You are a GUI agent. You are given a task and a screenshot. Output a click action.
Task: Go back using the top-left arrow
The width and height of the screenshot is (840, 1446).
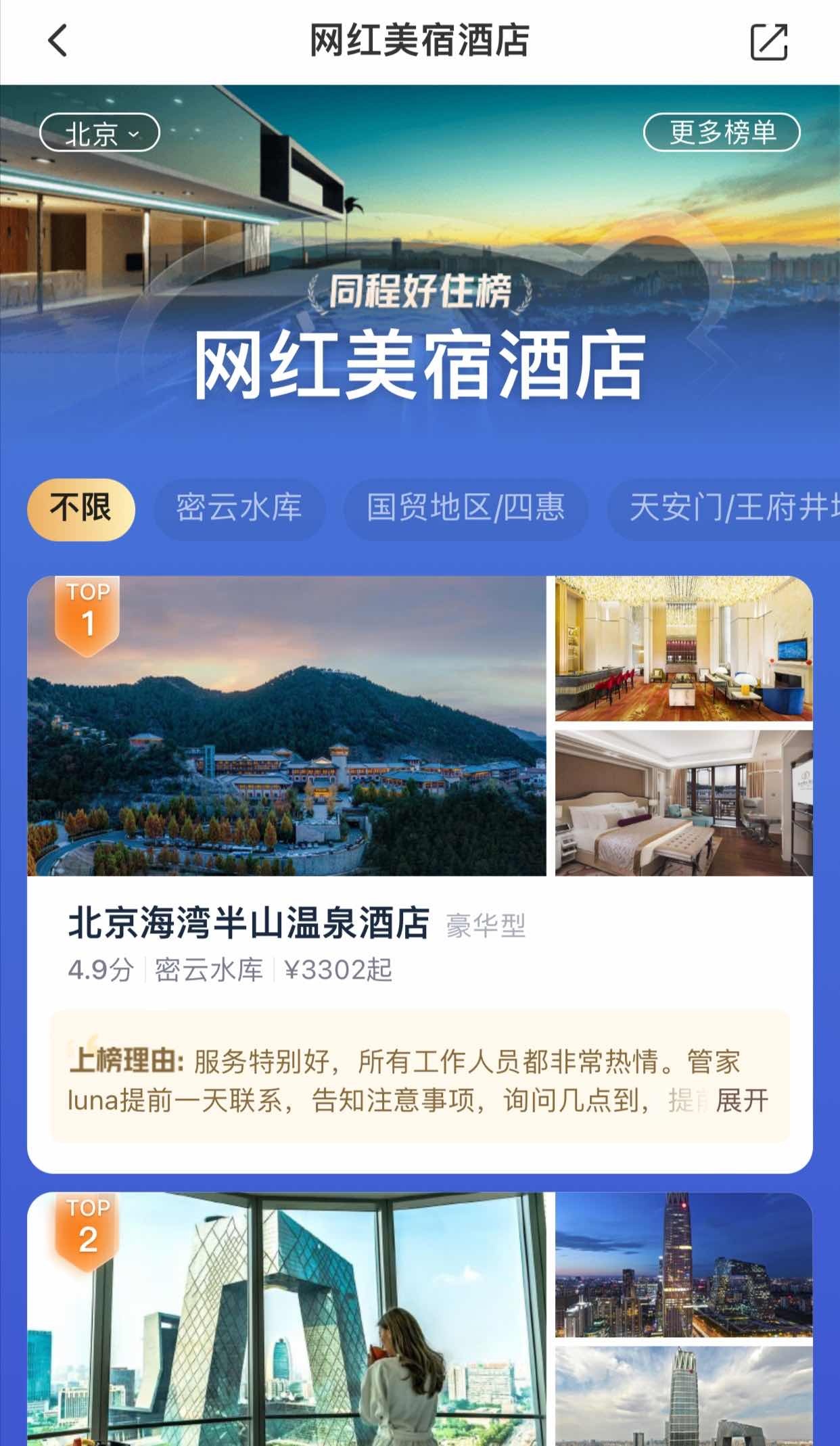coord(58,41)
